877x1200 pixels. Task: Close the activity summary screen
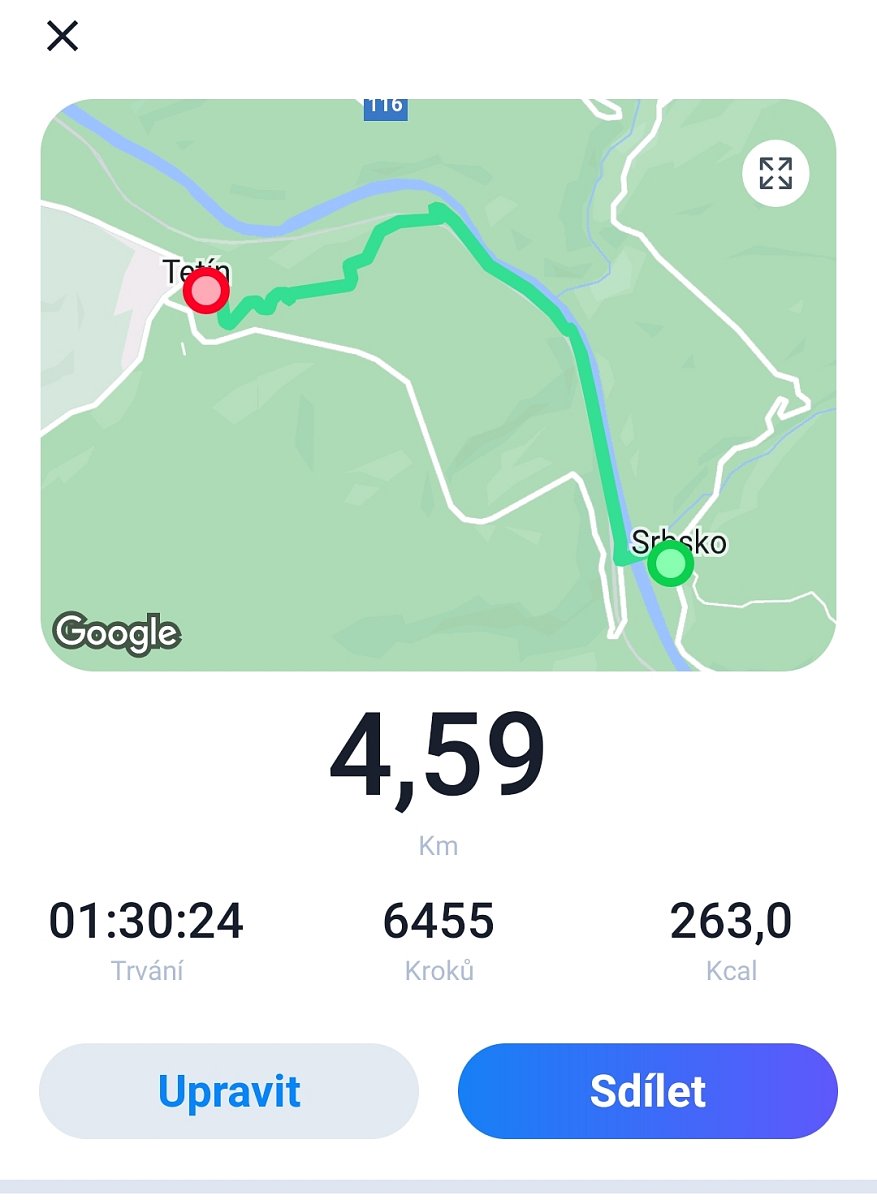coord(62,37)
